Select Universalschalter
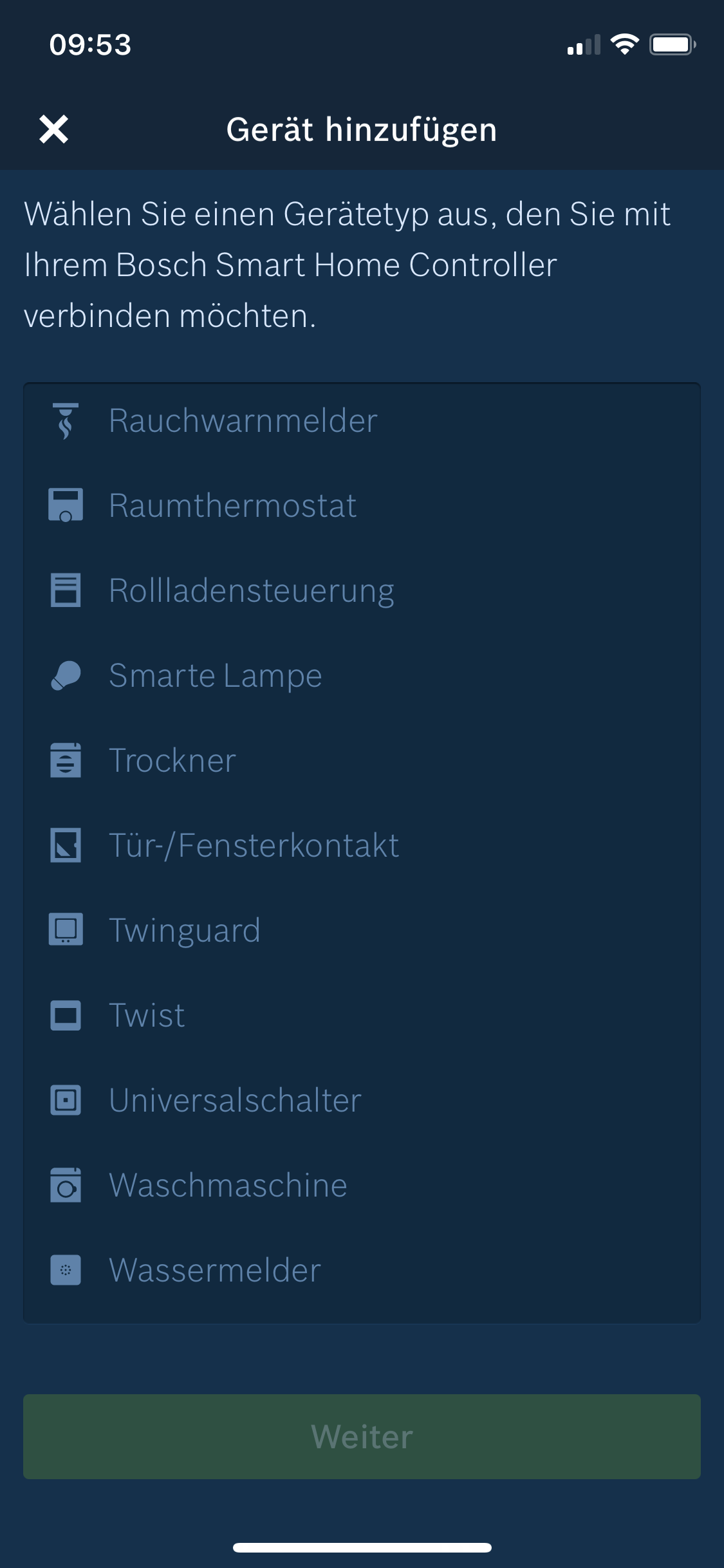 [x=362, y=1101]
